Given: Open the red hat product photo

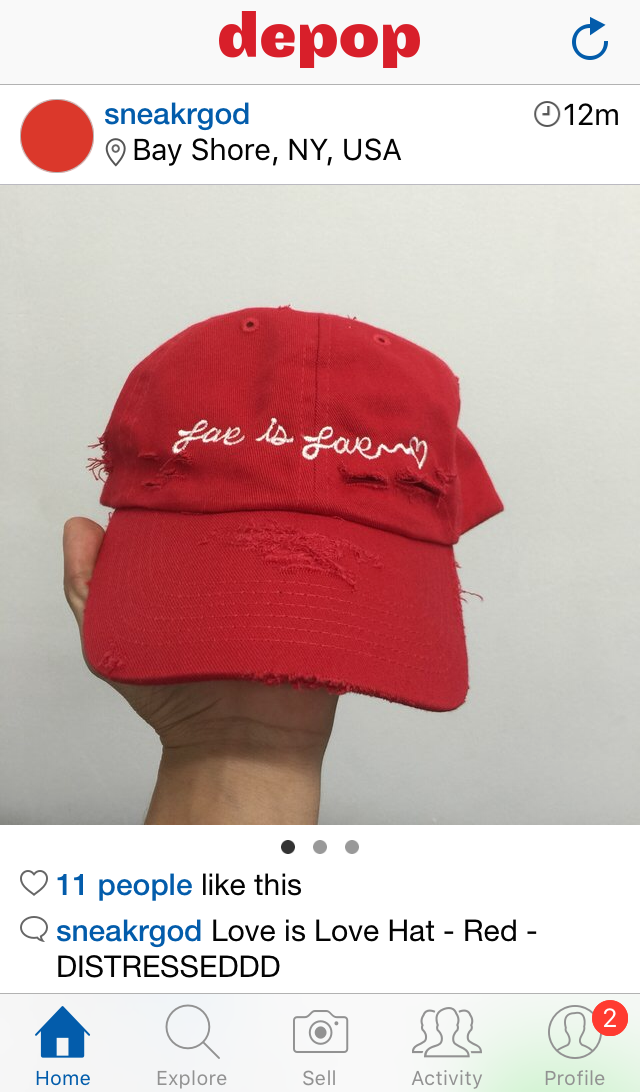Looking at the screenshot, I should click(320, 505).
